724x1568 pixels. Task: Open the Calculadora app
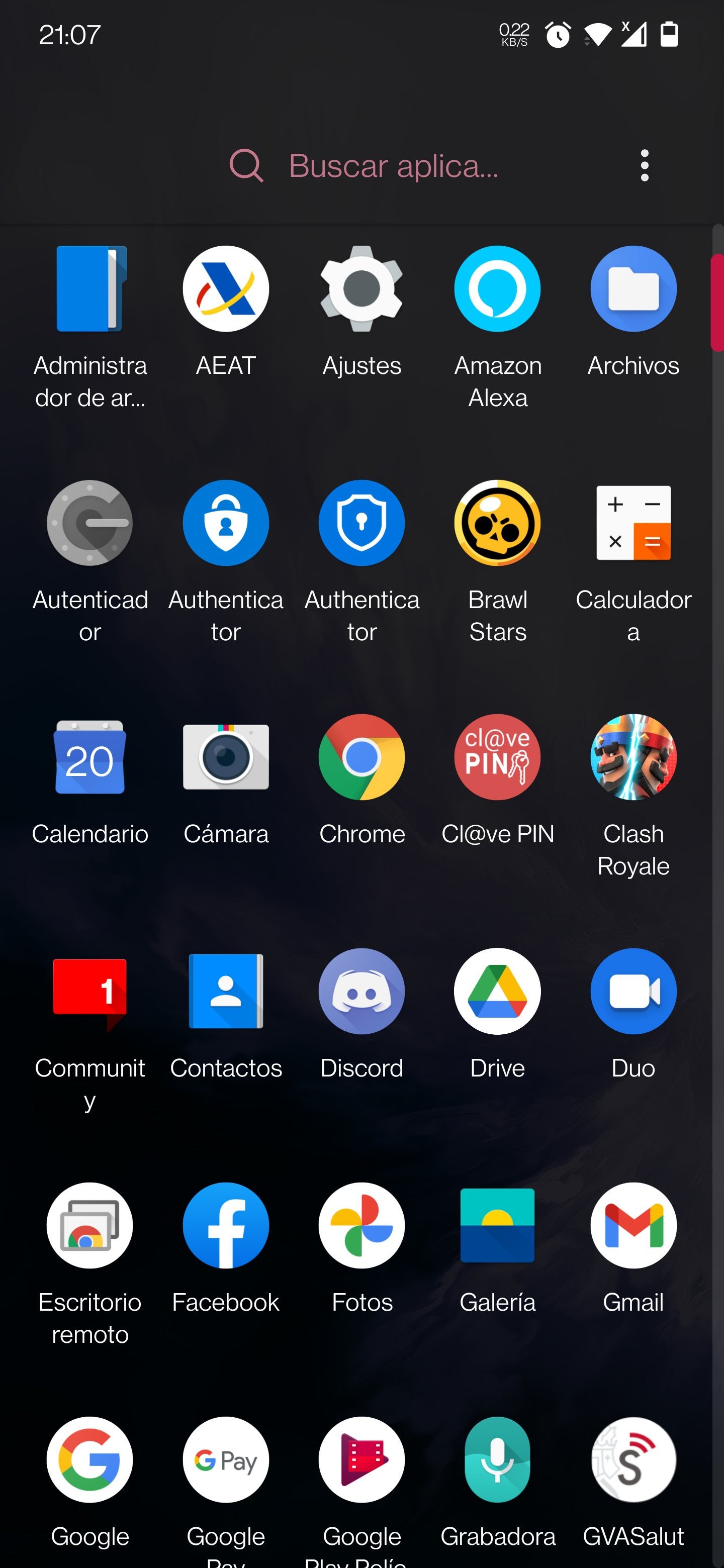point(633,524)
